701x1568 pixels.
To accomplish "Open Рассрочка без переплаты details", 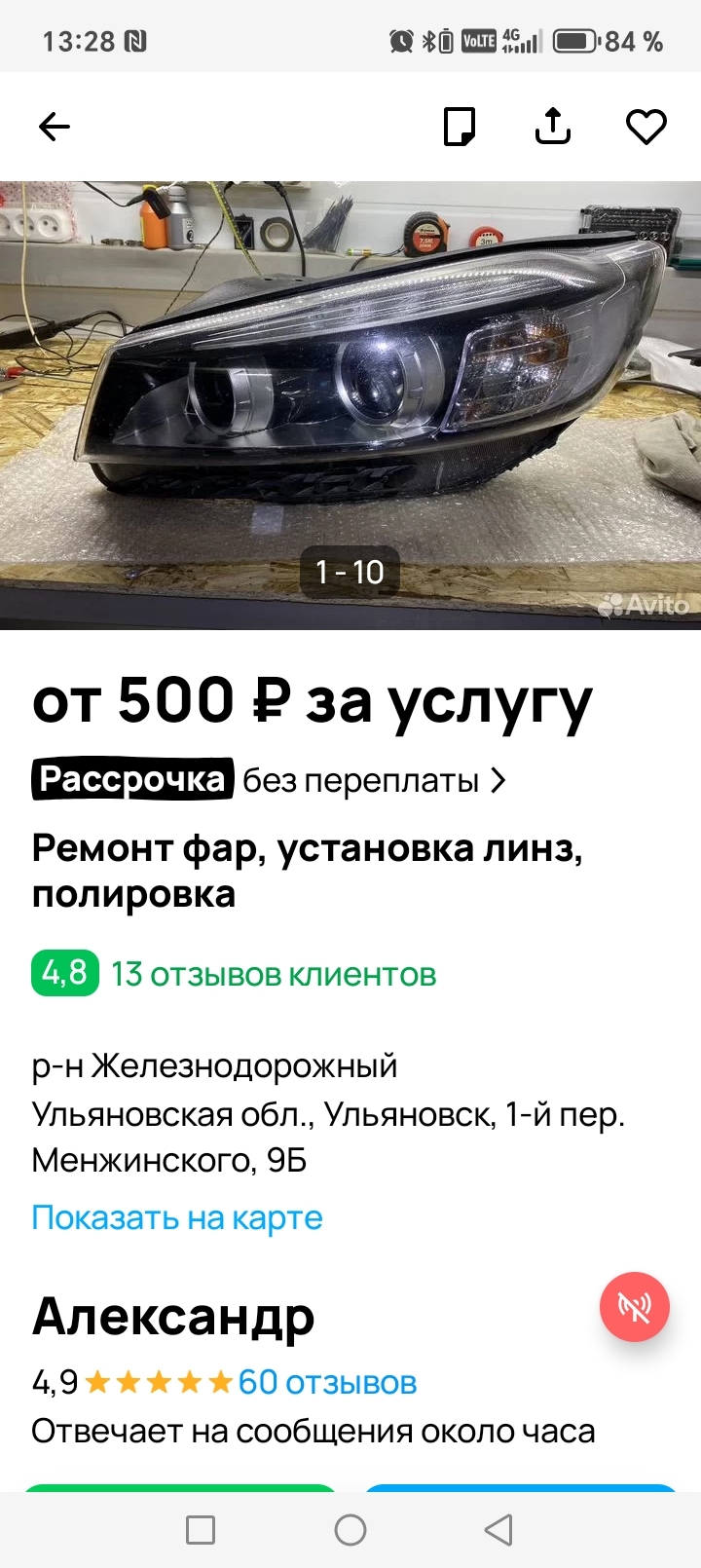I will (x=270, y=780).
